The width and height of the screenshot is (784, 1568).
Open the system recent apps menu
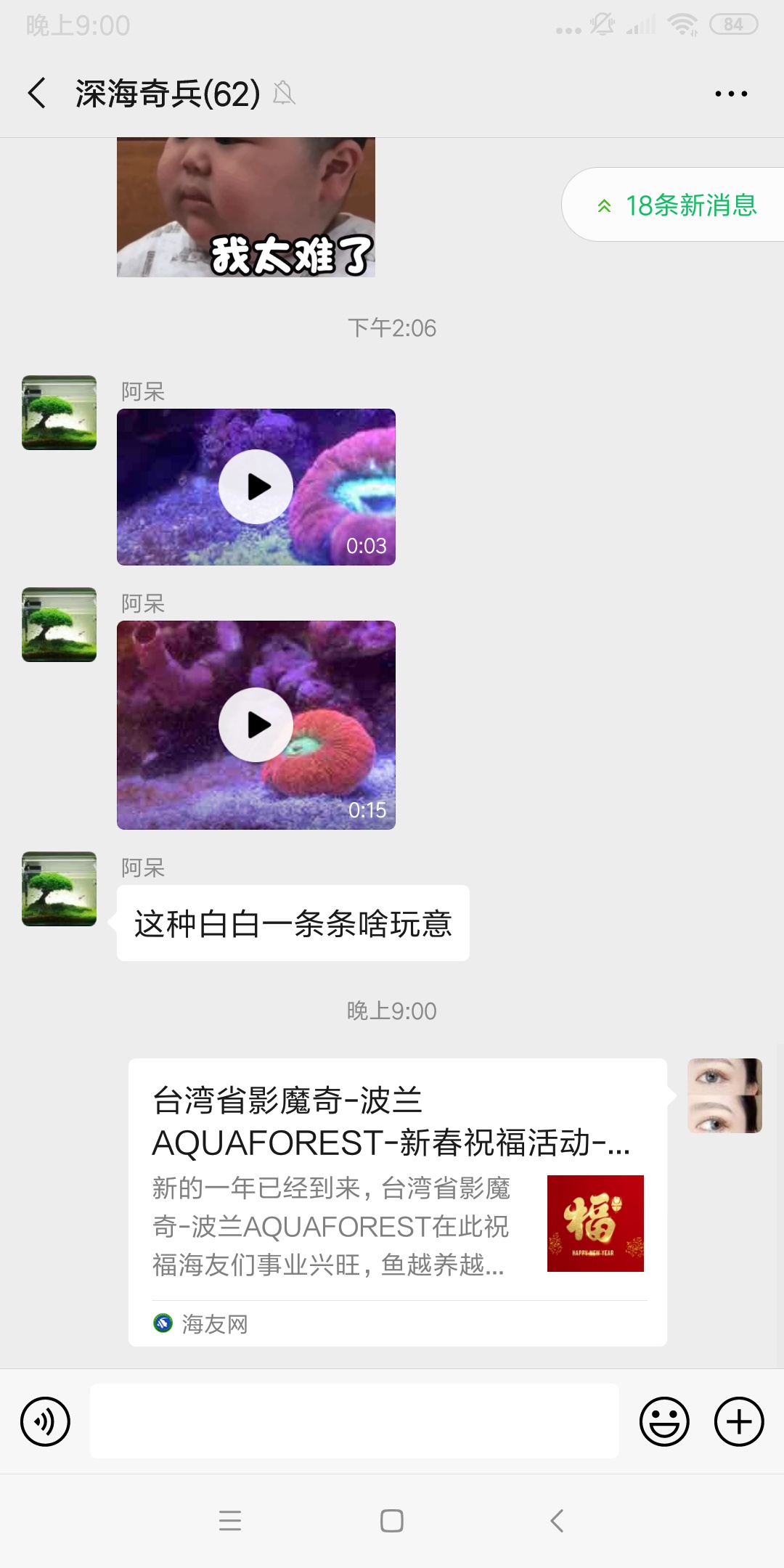230,1521
